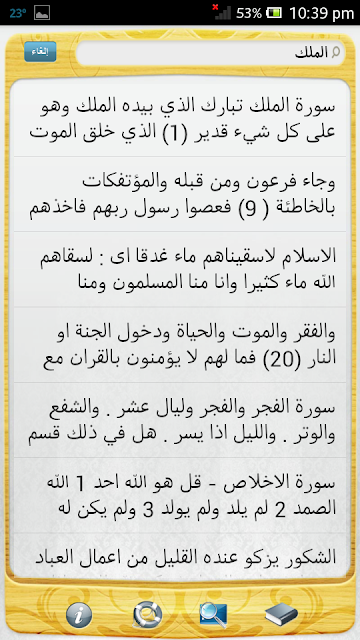The image size is (360, 640).
Task: Open the result starting with الشكور يزكو عنده
Action: [180, 554]
